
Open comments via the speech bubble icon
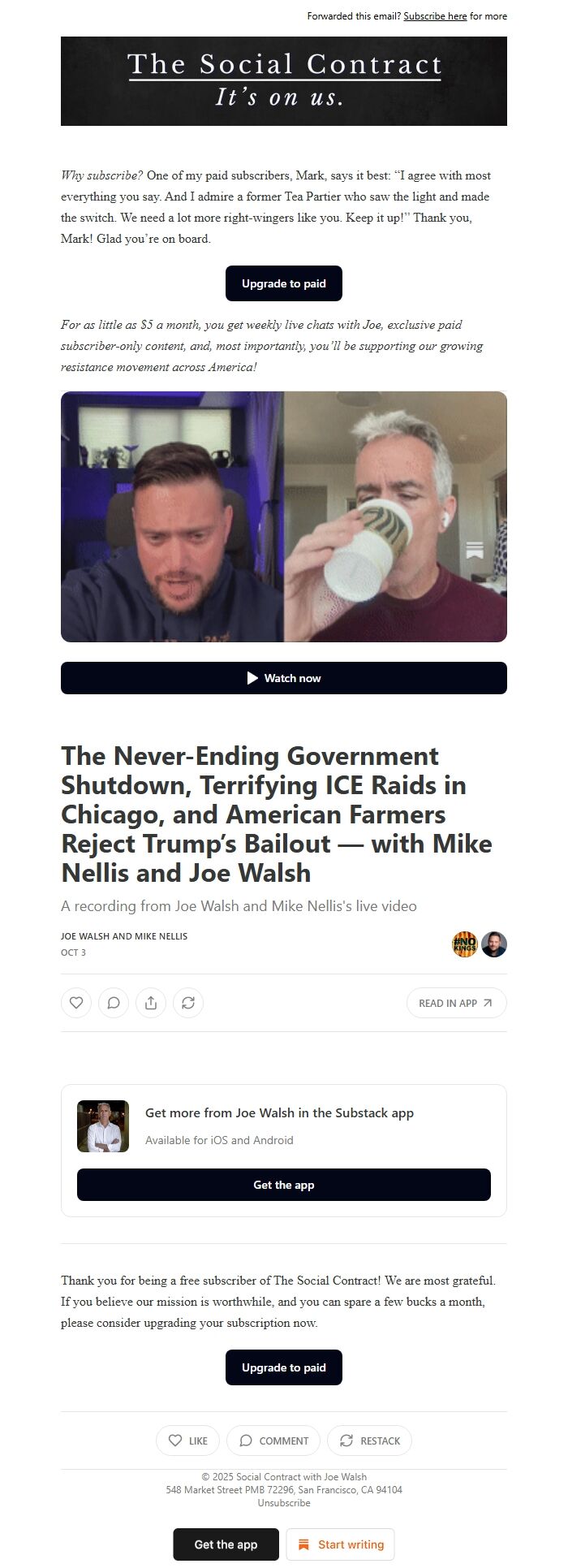tap(114, 1003)
